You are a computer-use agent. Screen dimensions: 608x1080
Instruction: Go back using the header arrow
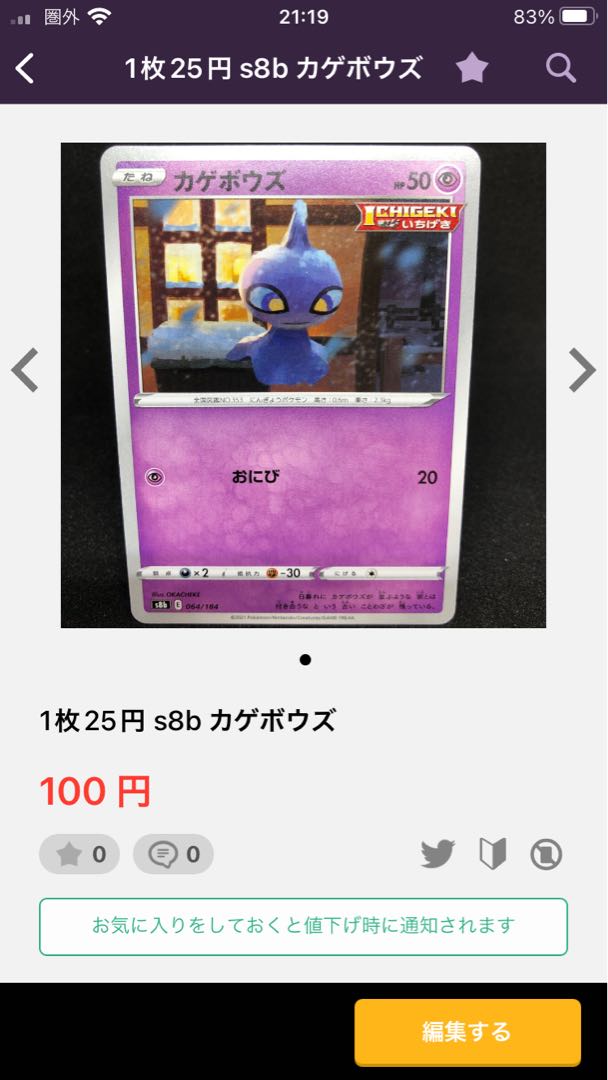click(26, 68)
